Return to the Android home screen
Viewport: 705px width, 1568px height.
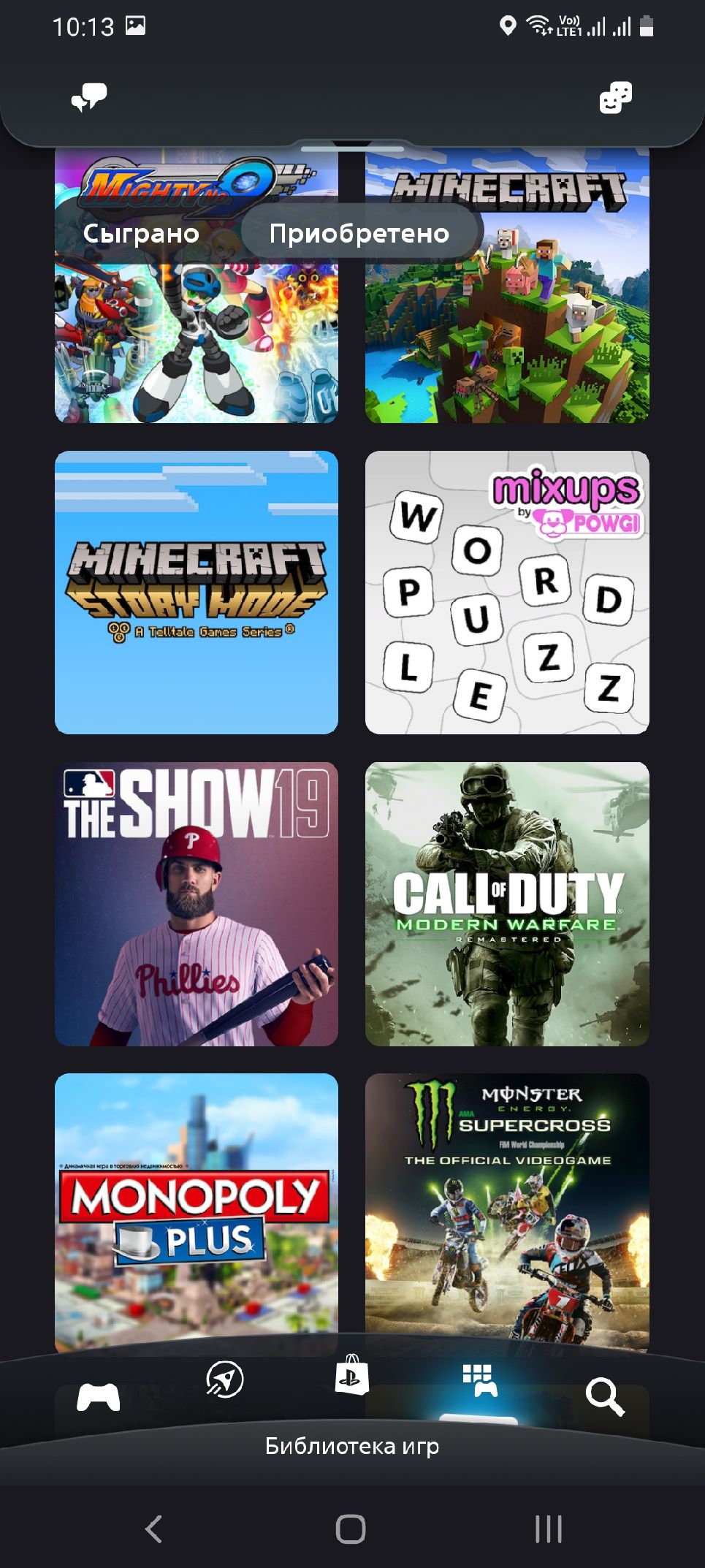coord(351,1529)
